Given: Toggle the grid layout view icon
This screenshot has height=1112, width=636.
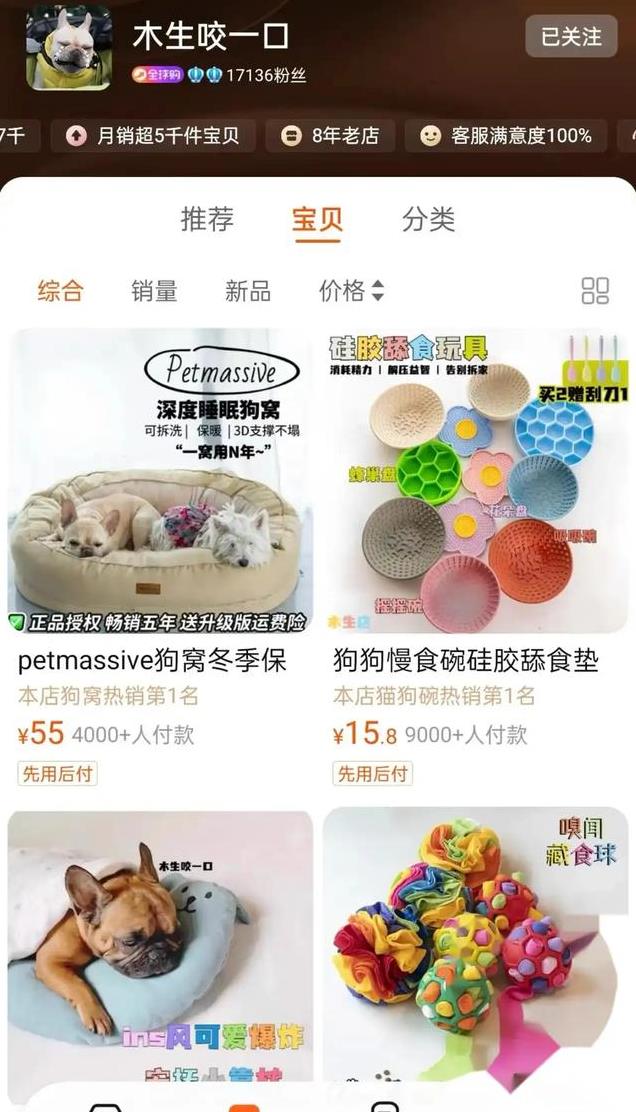Looking at the screenshot, I should click(595, 291).
